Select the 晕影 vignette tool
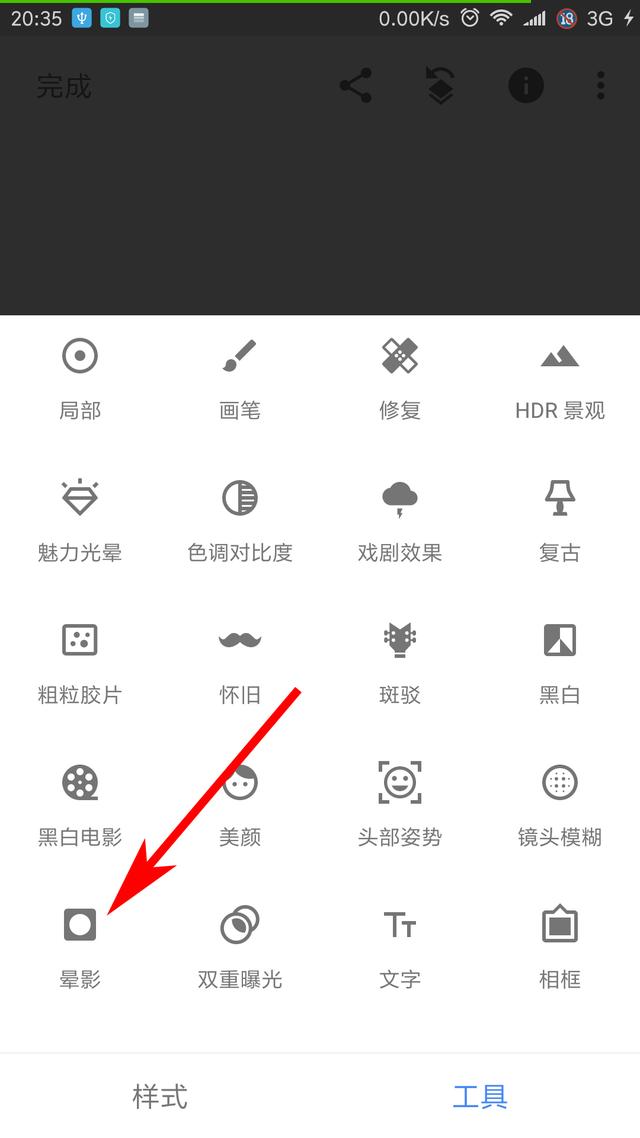Image resolution: width=640 pixels, height=1138 pixels. point(80,946)
